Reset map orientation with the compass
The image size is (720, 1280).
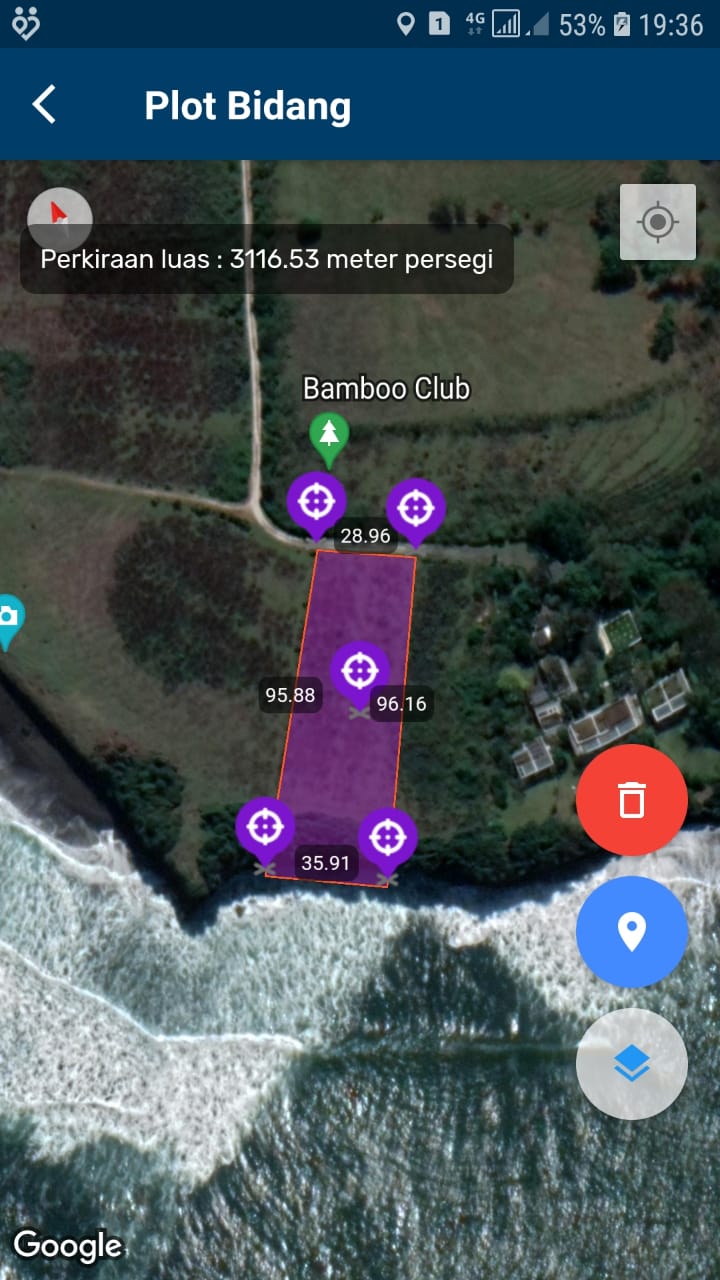pos(60,215)
